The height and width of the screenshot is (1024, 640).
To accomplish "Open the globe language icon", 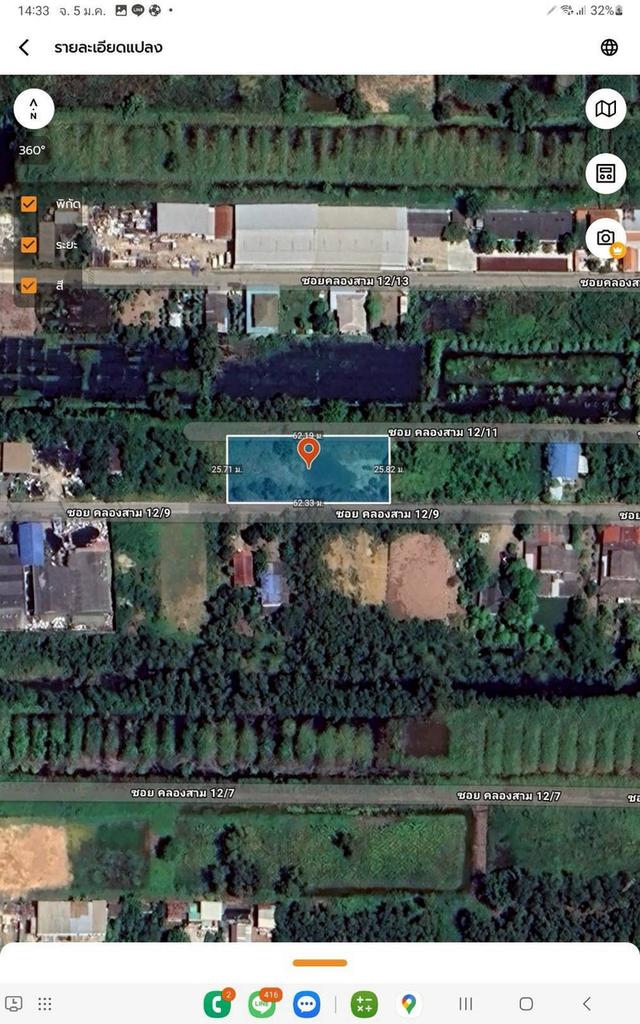I will click(609, 47).
